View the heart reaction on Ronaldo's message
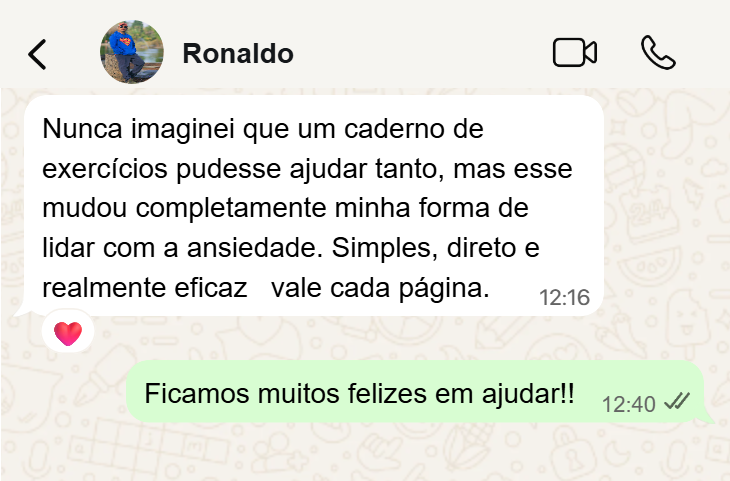This screenshot has width=730, height=481. (x=68, y=333)
